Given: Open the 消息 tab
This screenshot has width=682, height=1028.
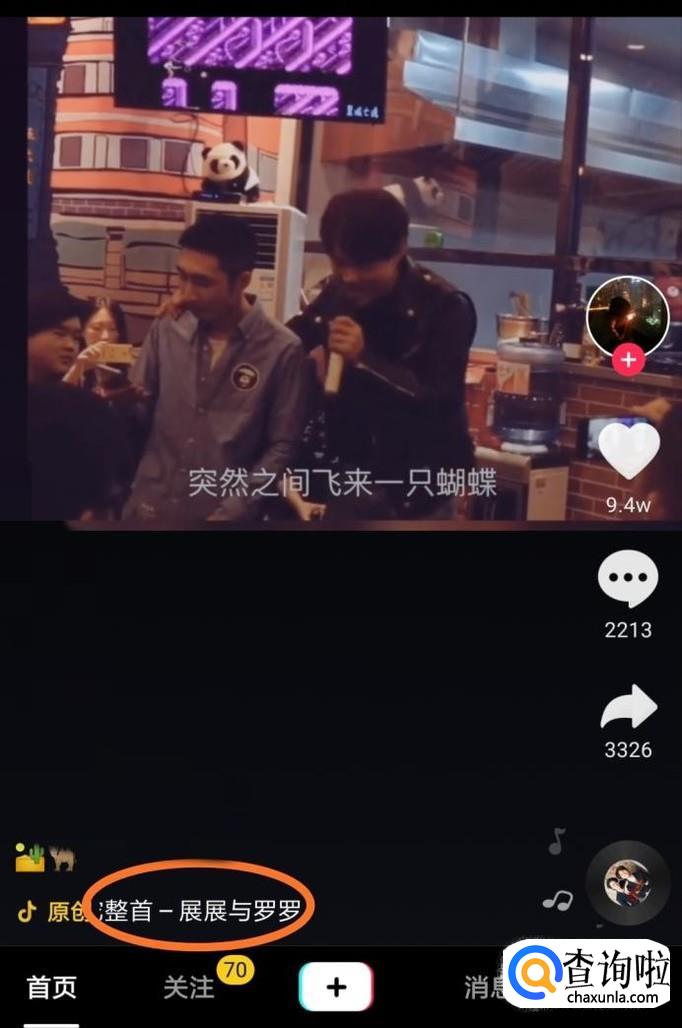Looking at the screenshot, I should (483, 988).
